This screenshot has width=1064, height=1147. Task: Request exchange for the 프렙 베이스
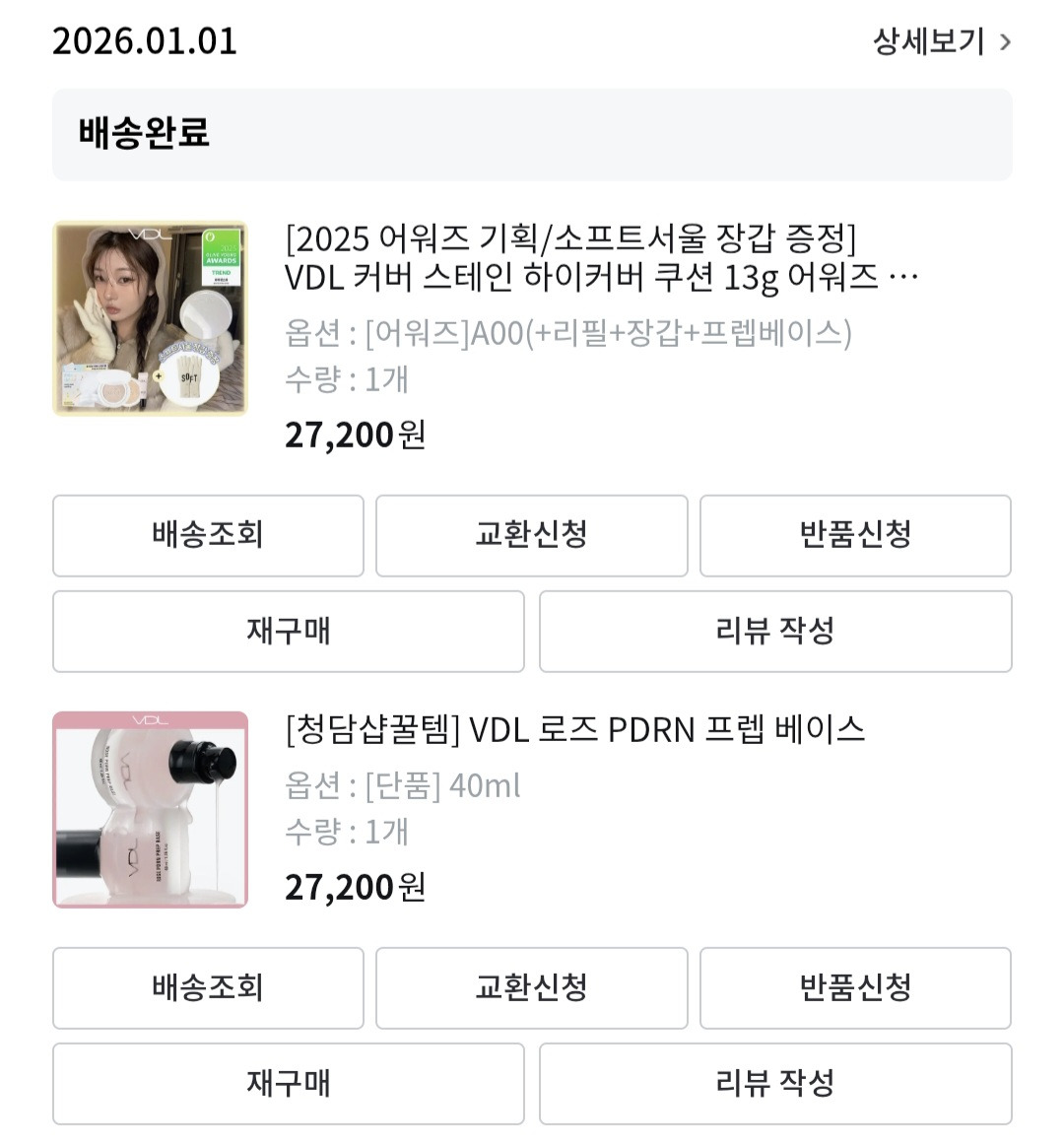click(x=531, y=988)
